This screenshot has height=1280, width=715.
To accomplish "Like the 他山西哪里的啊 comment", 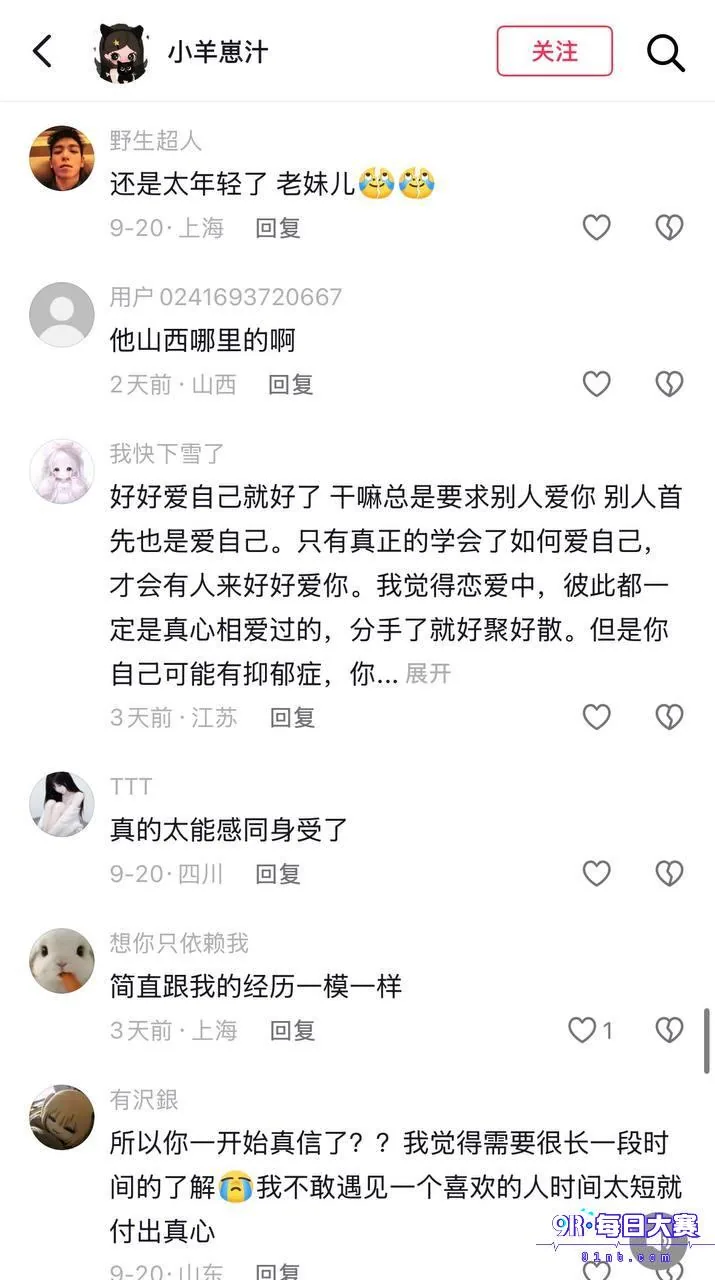I will [x=597, y=384].
